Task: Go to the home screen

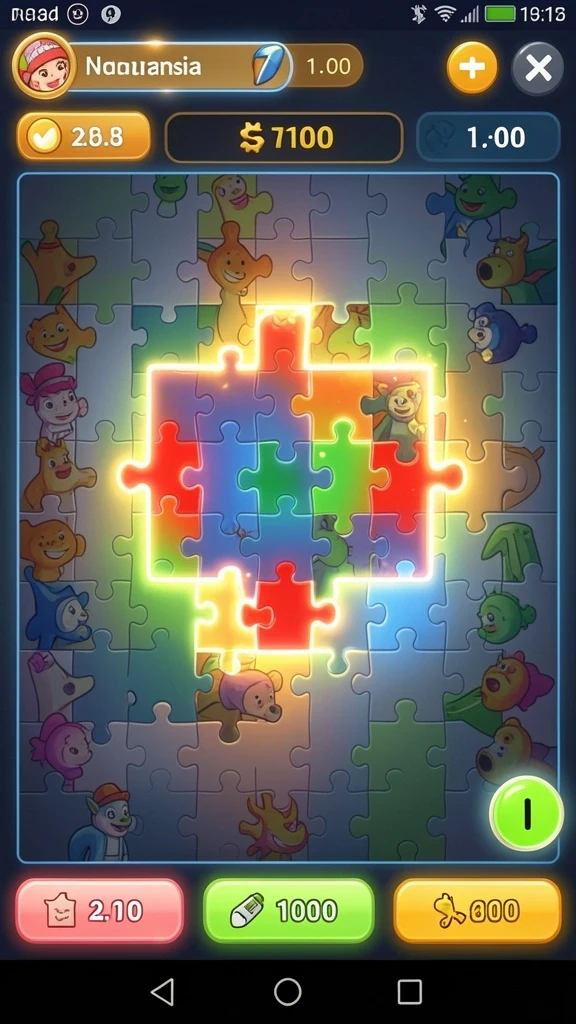Action: tap(287, 991)
